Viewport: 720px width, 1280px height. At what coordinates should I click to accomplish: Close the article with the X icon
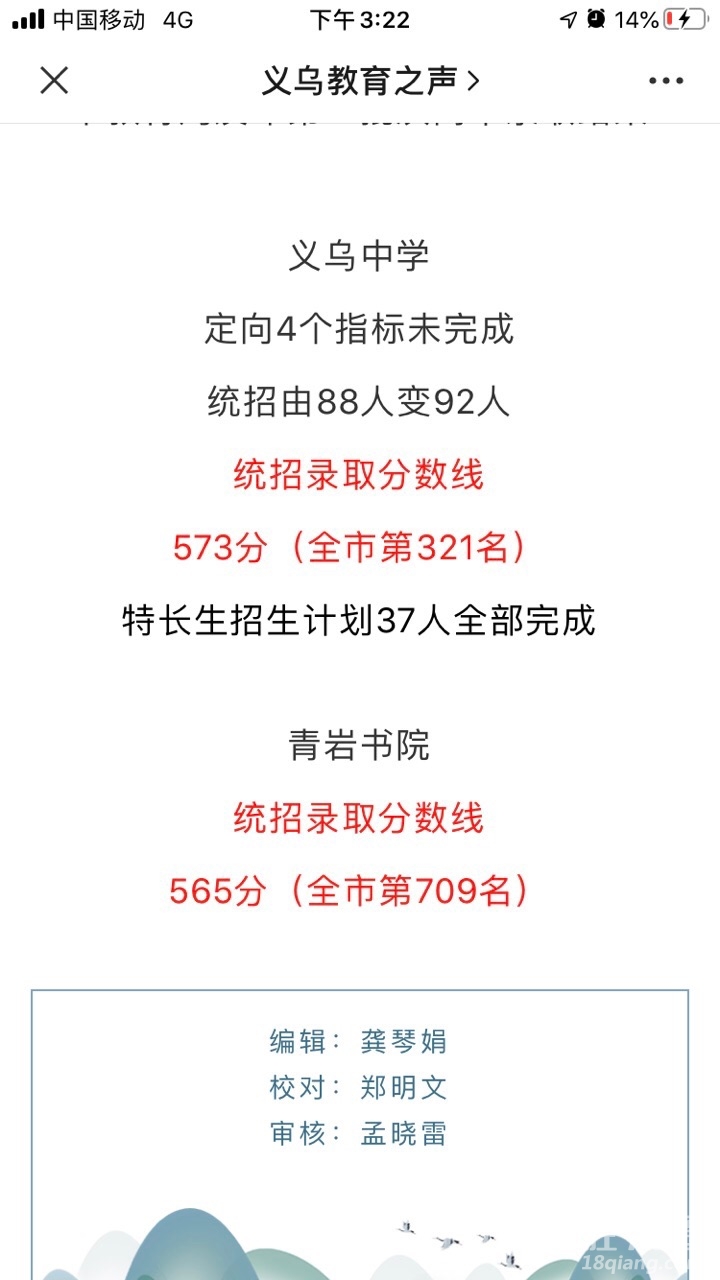(54, 81)
